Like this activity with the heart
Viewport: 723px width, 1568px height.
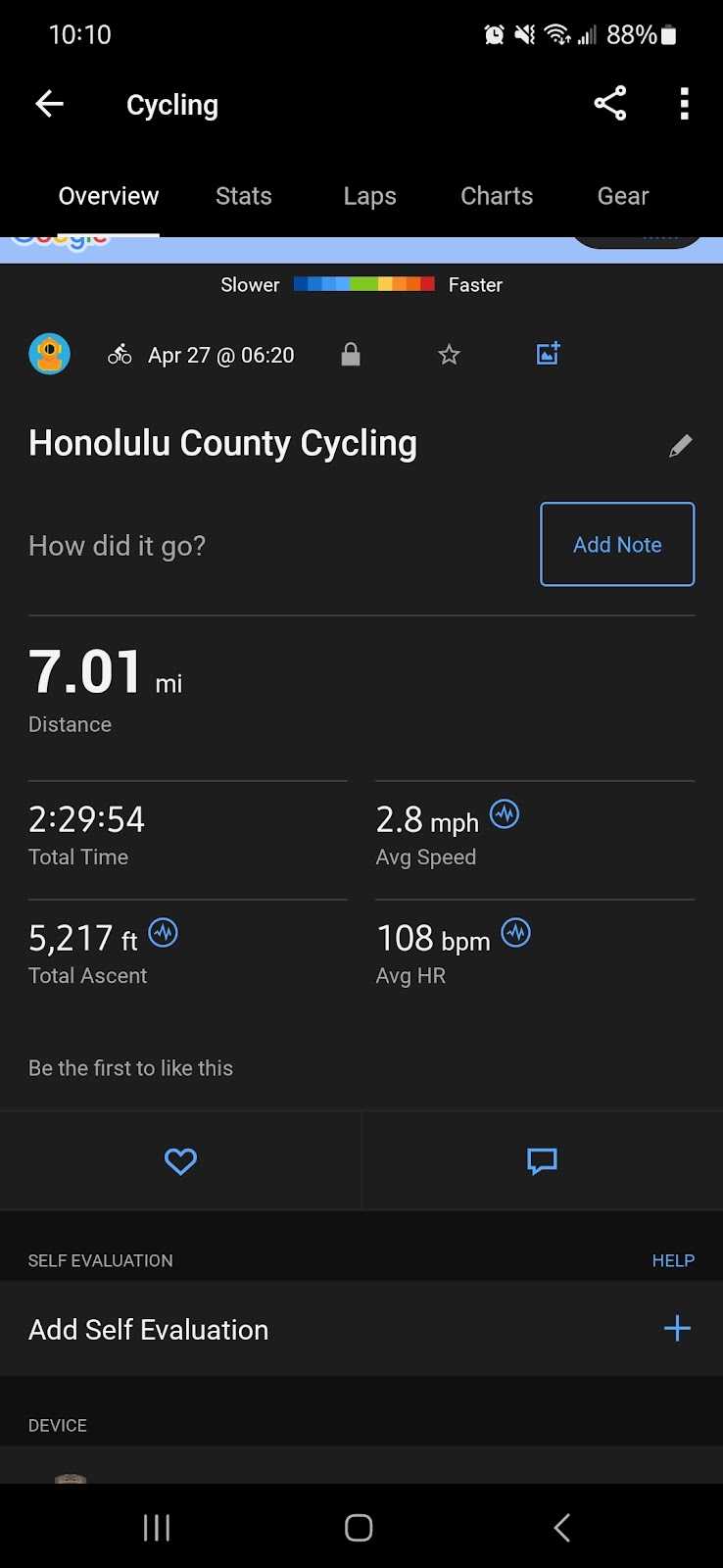pyautogui.click(x=180, y=1161)
